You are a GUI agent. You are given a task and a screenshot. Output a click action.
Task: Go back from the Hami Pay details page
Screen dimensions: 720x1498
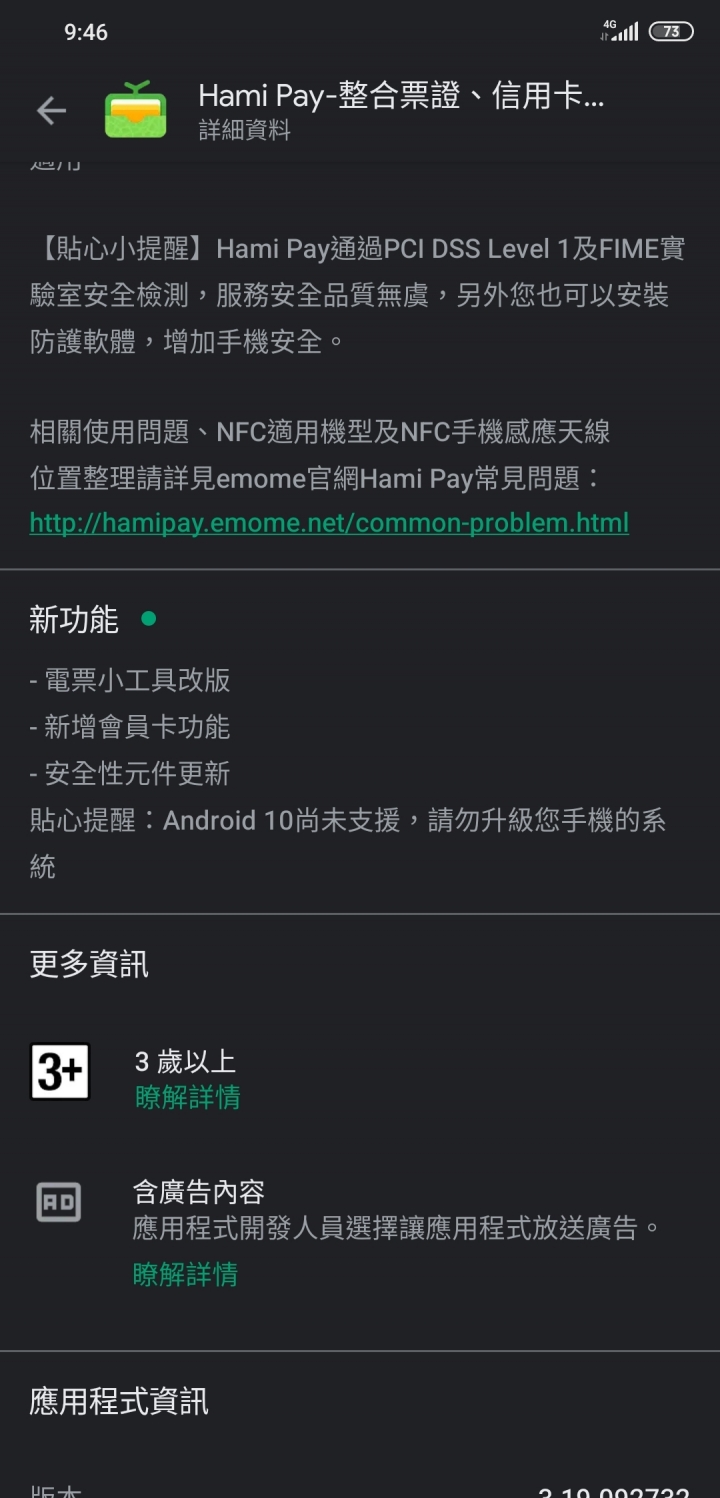pyautogui.click(x=51, y=111)
